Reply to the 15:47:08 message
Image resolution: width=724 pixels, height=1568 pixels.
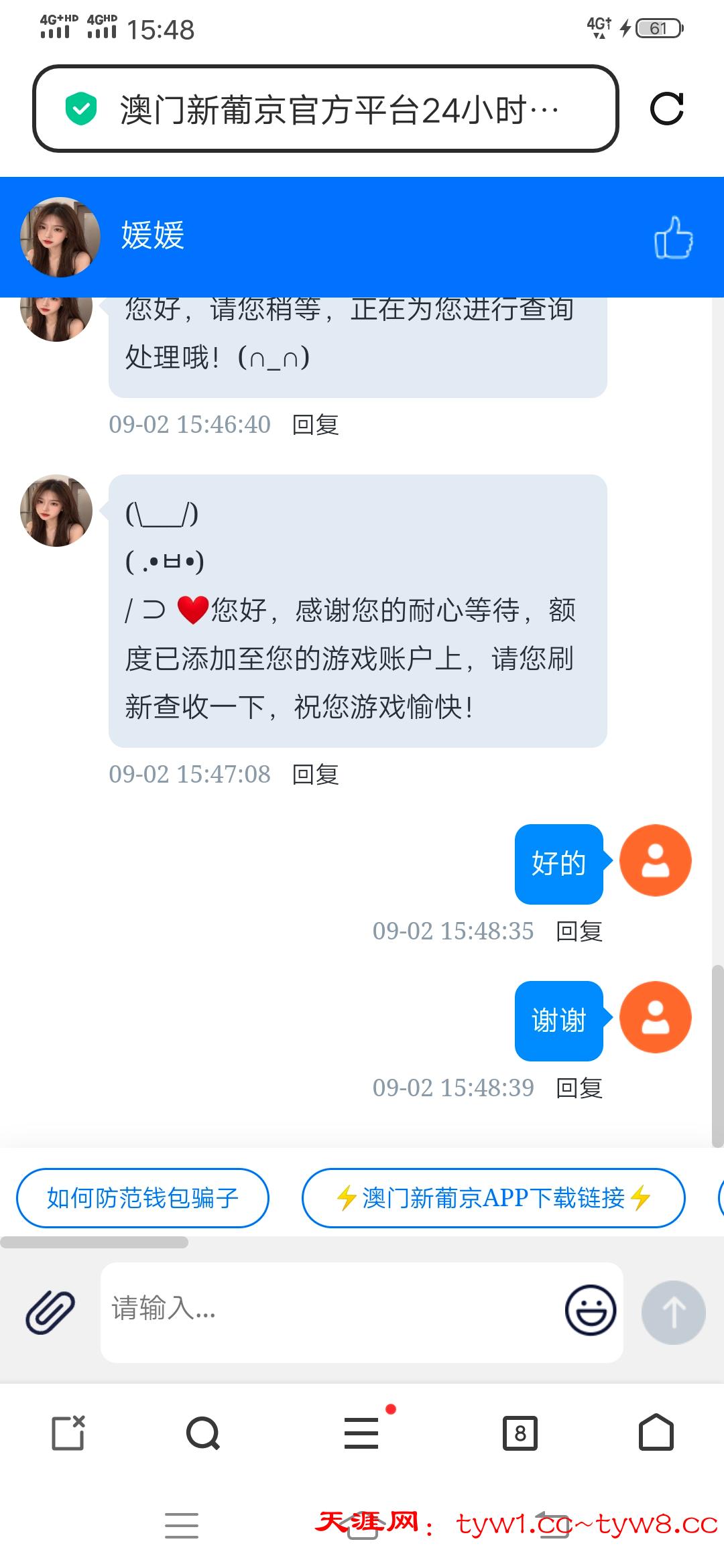pos(315,775)
